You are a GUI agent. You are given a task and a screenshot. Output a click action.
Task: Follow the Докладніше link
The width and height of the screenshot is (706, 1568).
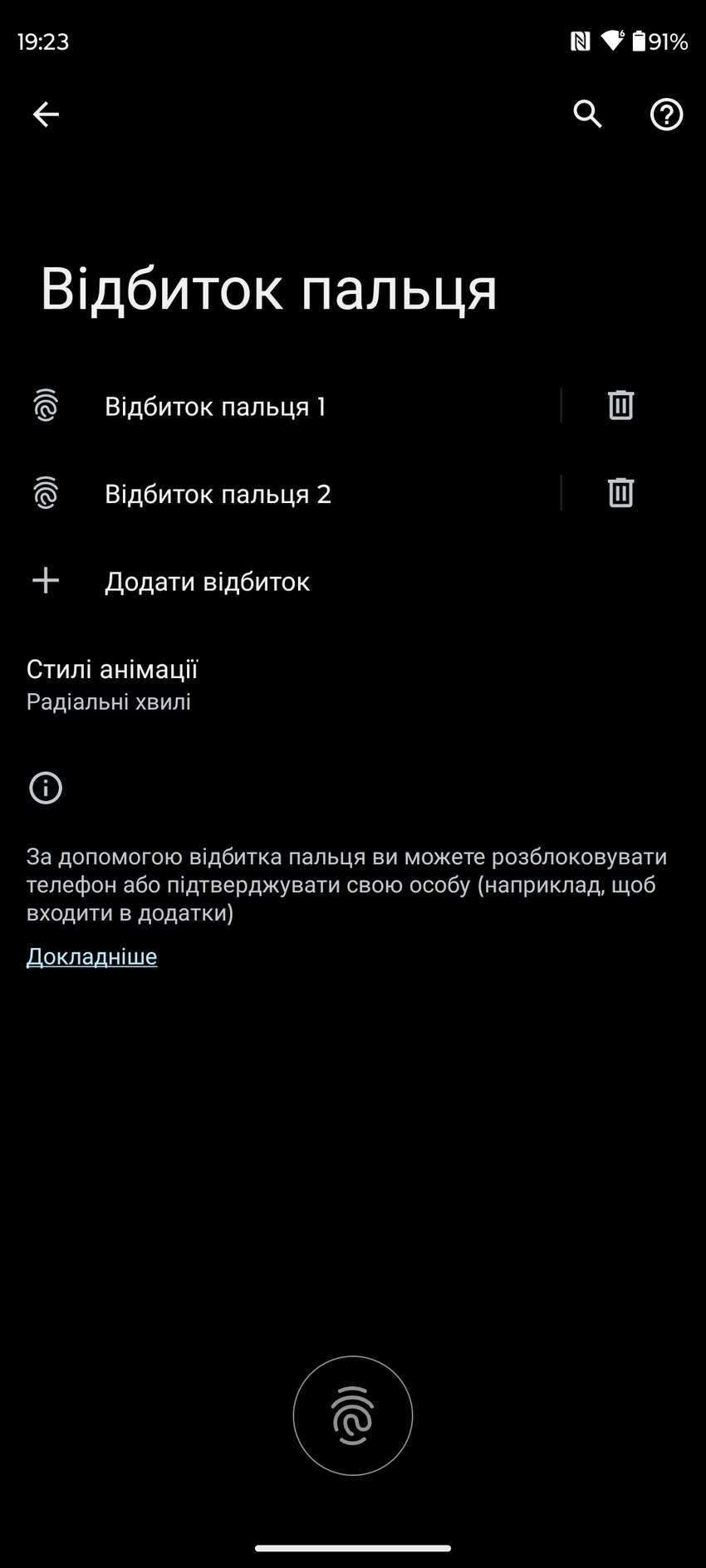click(x=92, y=956)
